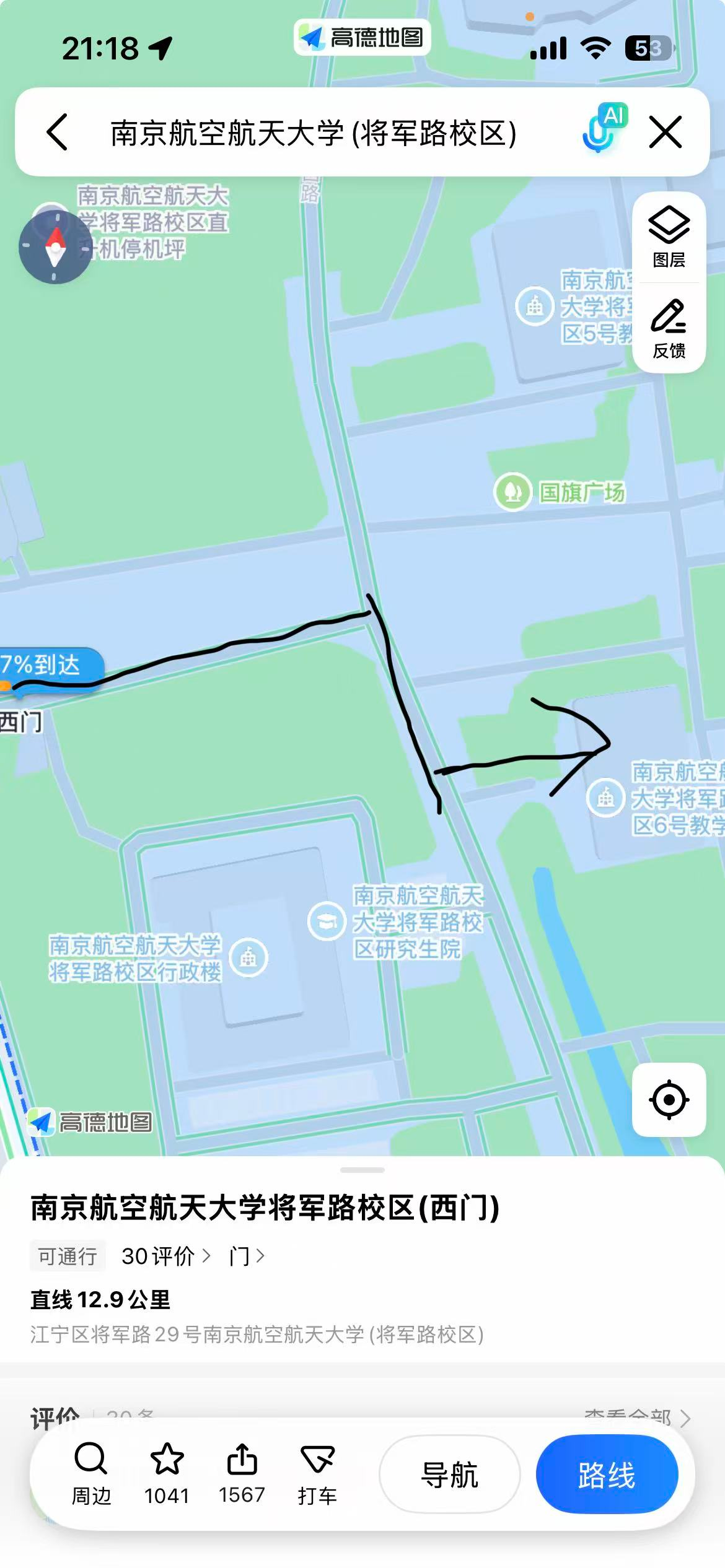Select the 行政楼 map marker
The height and width of the screenshot is (1568, 725).
[248, 957]
